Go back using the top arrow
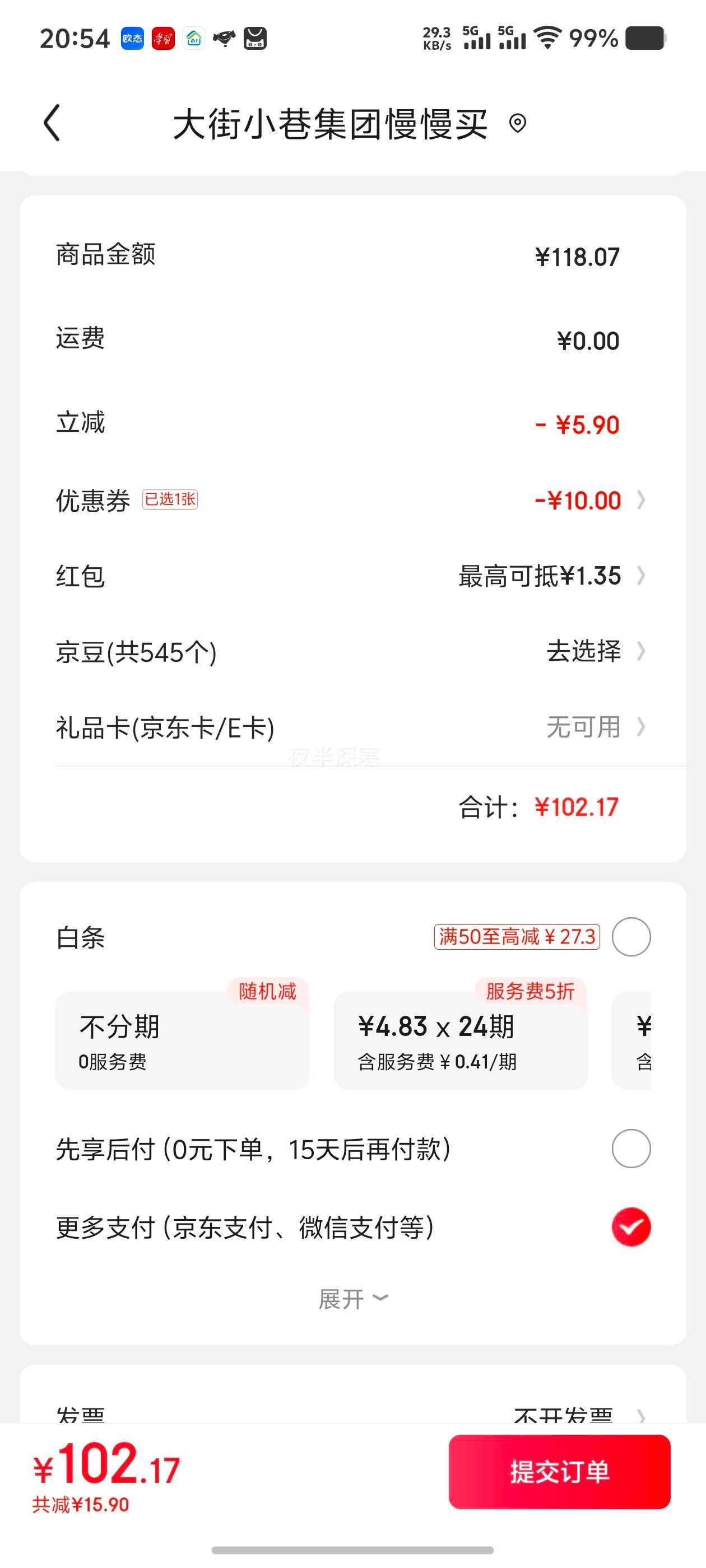Screen dimensions: 706x1568 point(52,123)
